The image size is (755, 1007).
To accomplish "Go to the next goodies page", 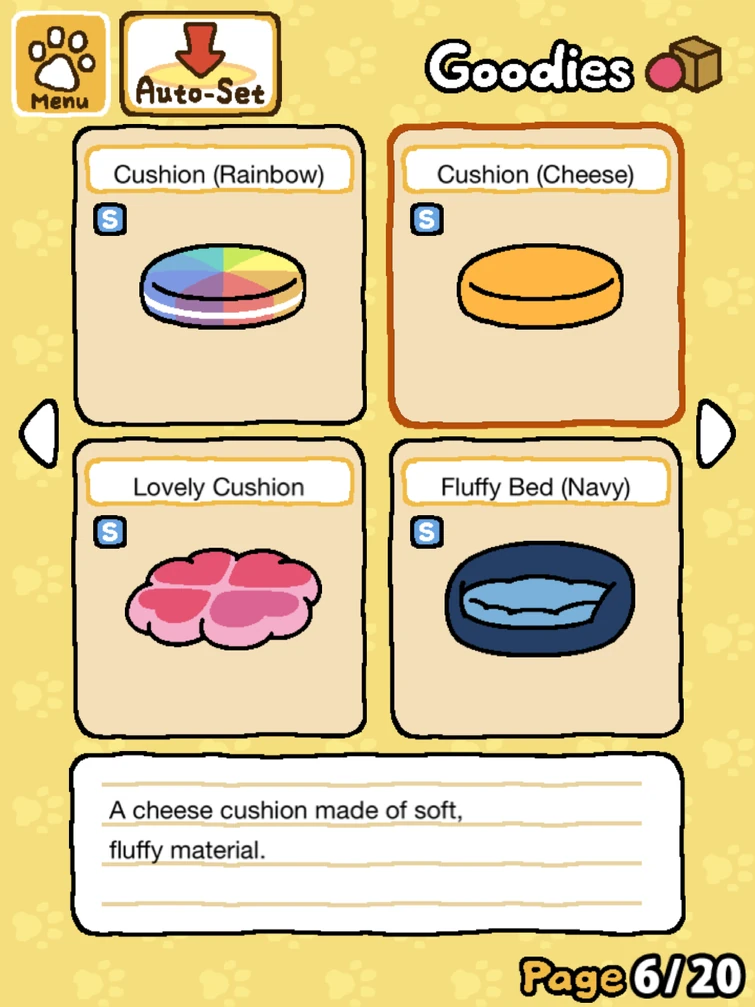I will coord(716,432).
